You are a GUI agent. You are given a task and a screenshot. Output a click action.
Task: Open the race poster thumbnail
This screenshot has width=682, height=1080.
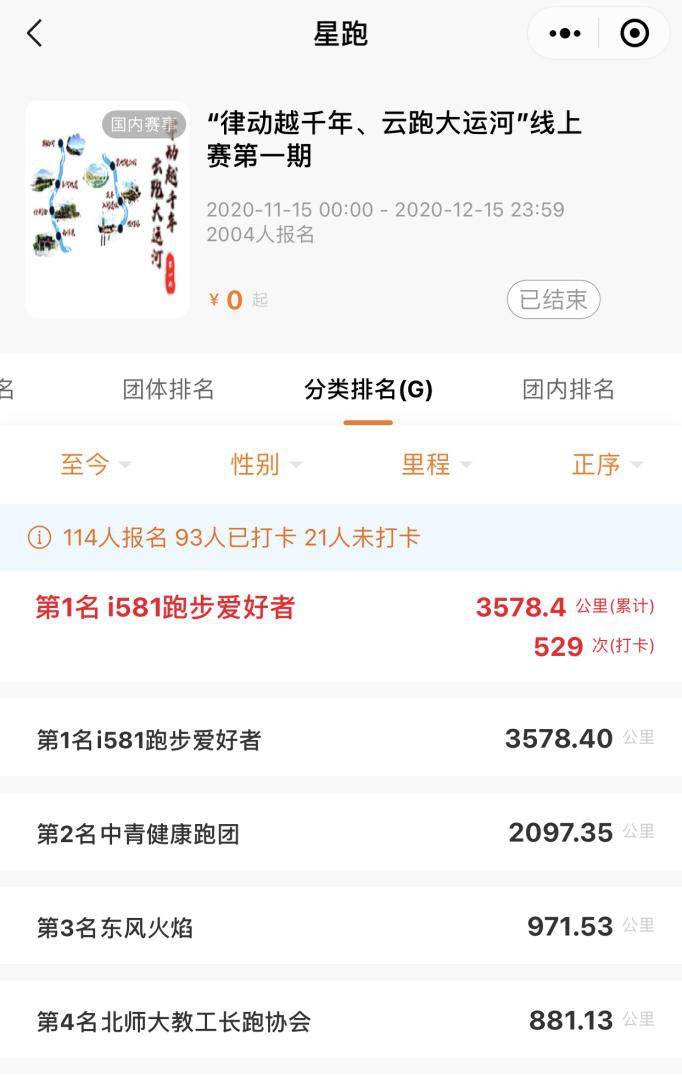point(107,209)
